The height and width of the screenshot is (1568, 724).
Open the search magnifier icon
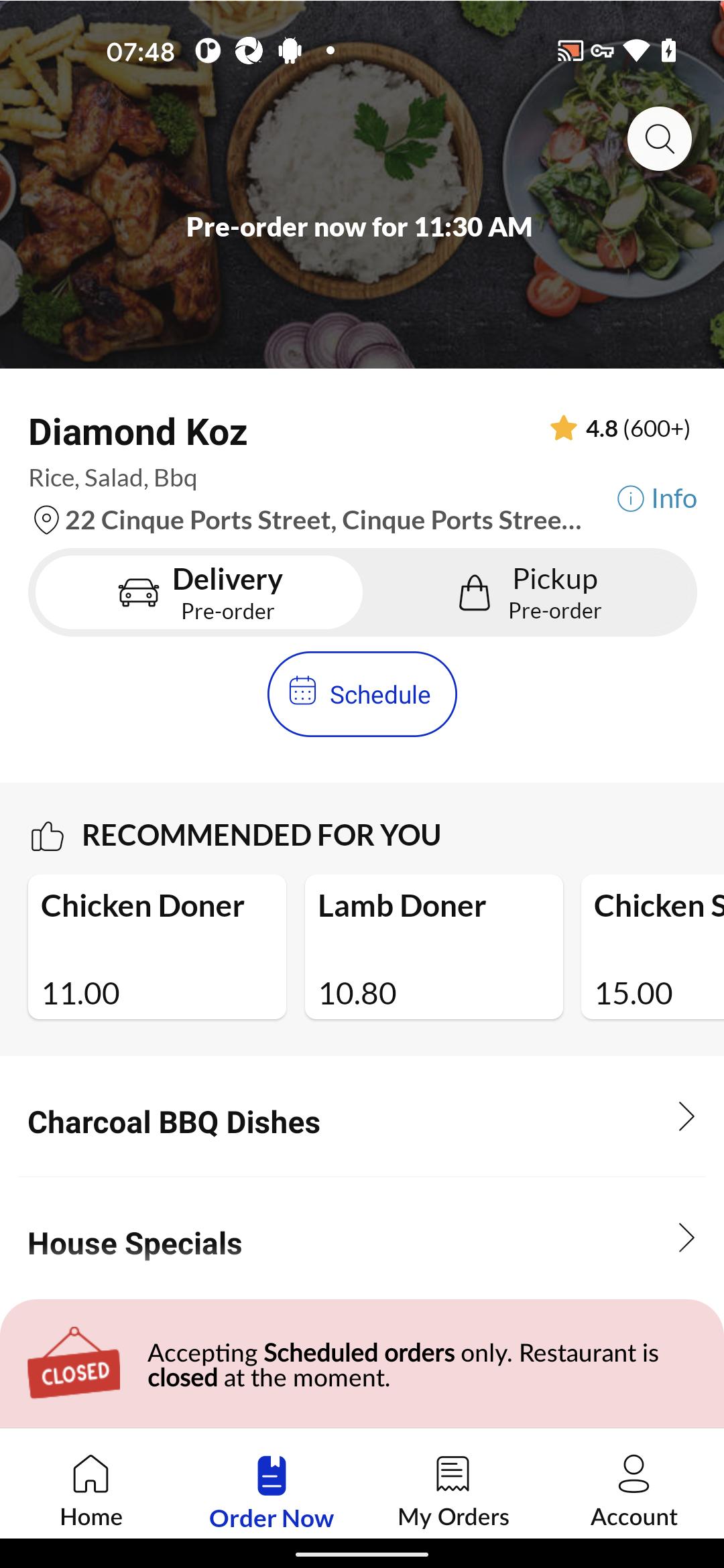(x=659, y=139)
